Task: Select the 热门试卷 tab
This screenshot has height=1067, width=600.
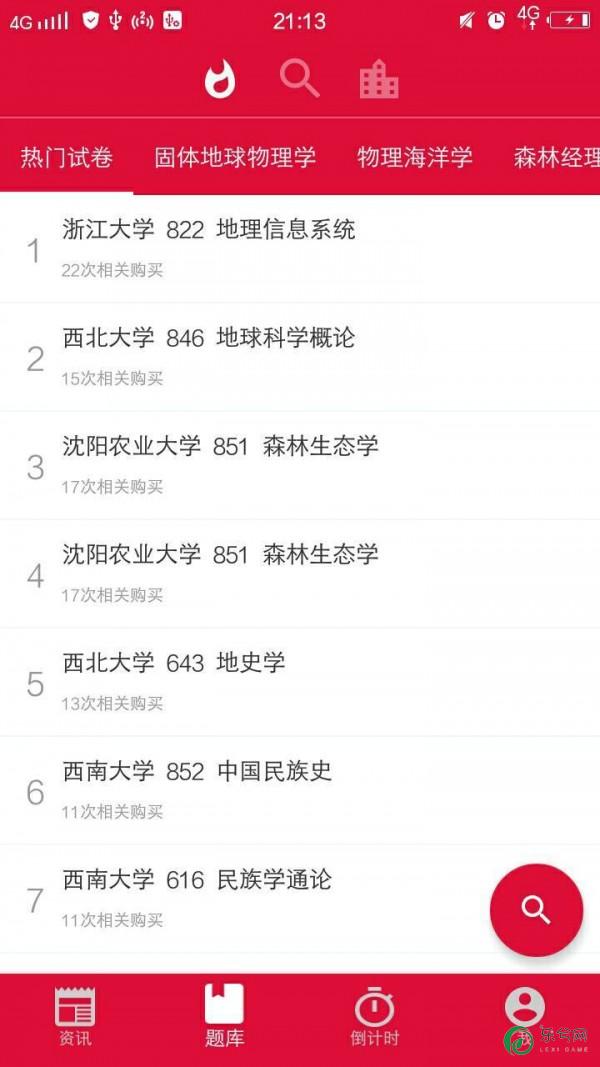Action: (x=66, y=157)
